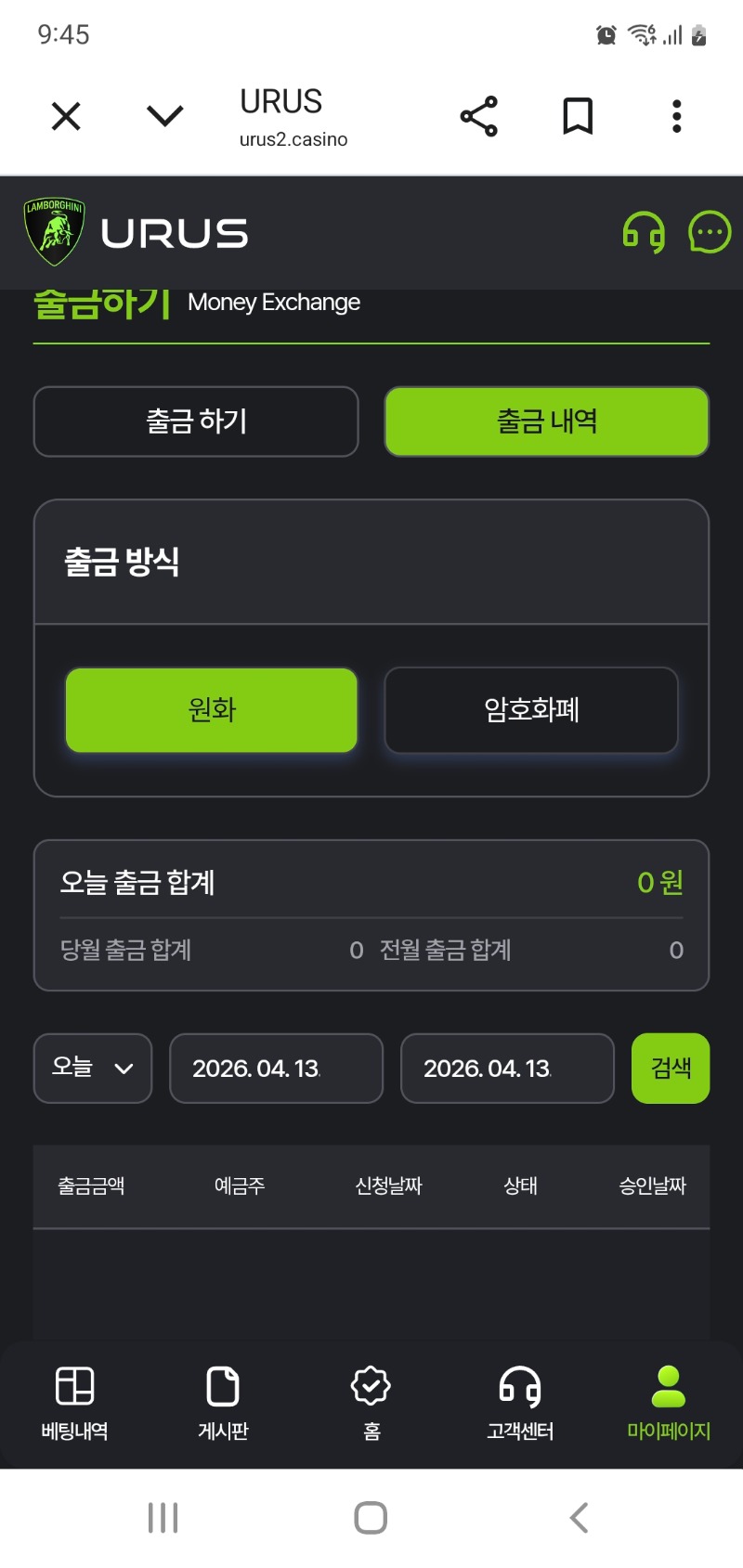Viewport: 743px width, 1568px height.
Task: Switch to the 출금 하기 tab
Action: click(196, 421)
